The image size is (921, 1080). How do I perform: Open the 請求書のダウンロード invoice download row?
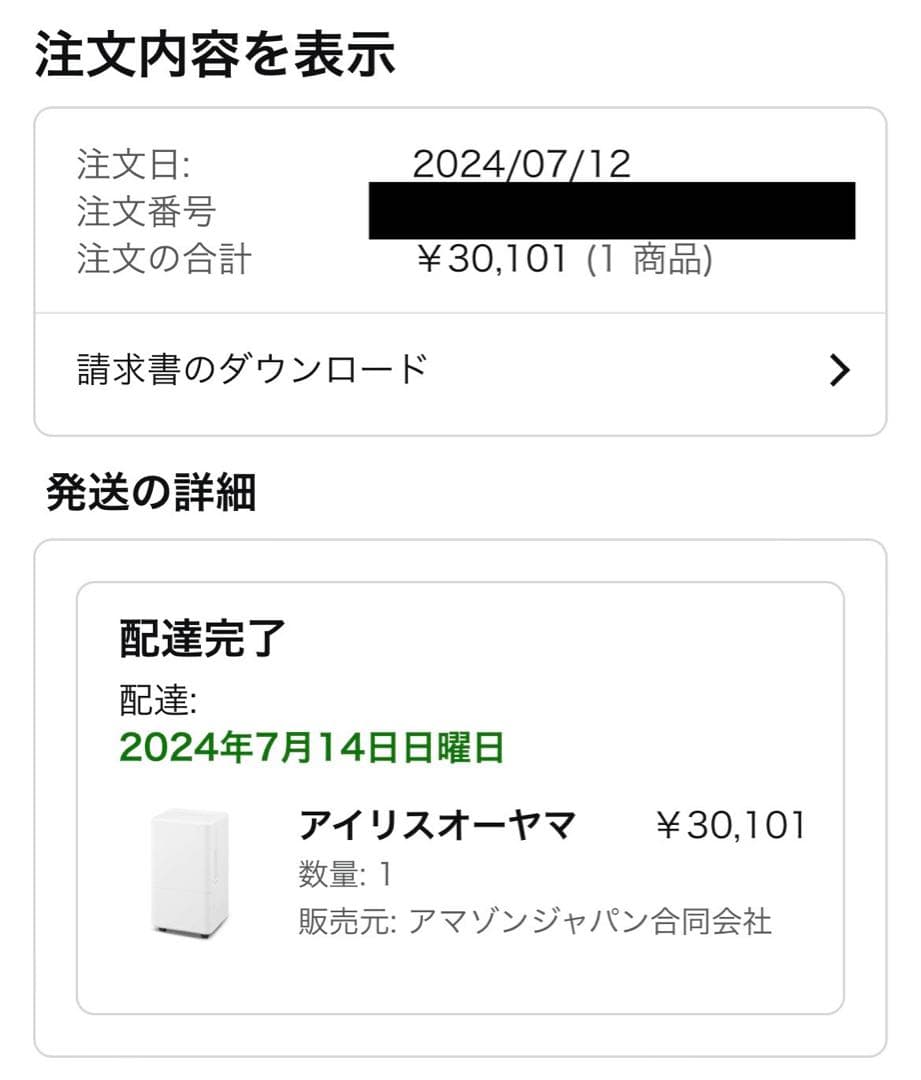250,368
